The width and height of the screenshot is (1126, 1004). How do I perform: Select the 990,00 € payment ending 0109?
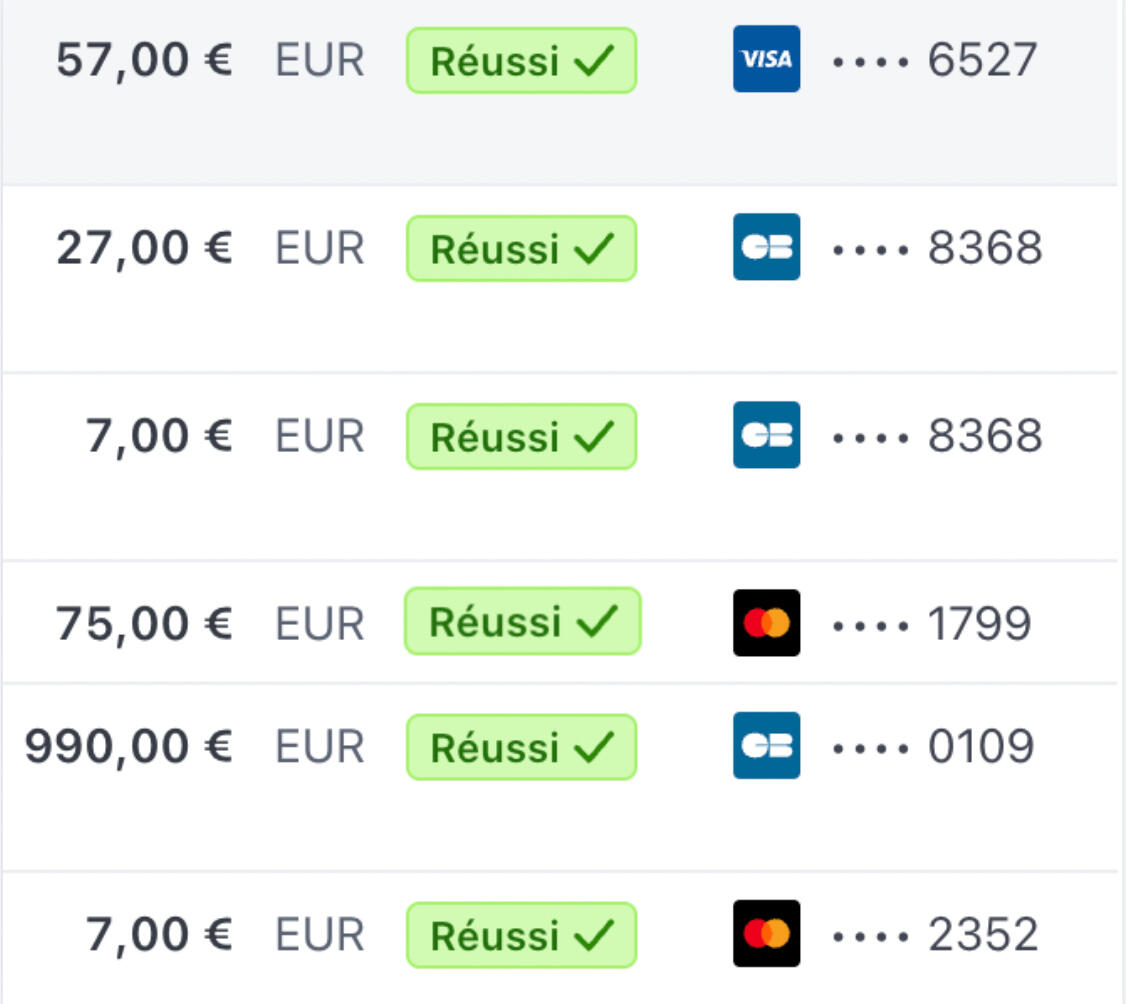pos(560,777)
